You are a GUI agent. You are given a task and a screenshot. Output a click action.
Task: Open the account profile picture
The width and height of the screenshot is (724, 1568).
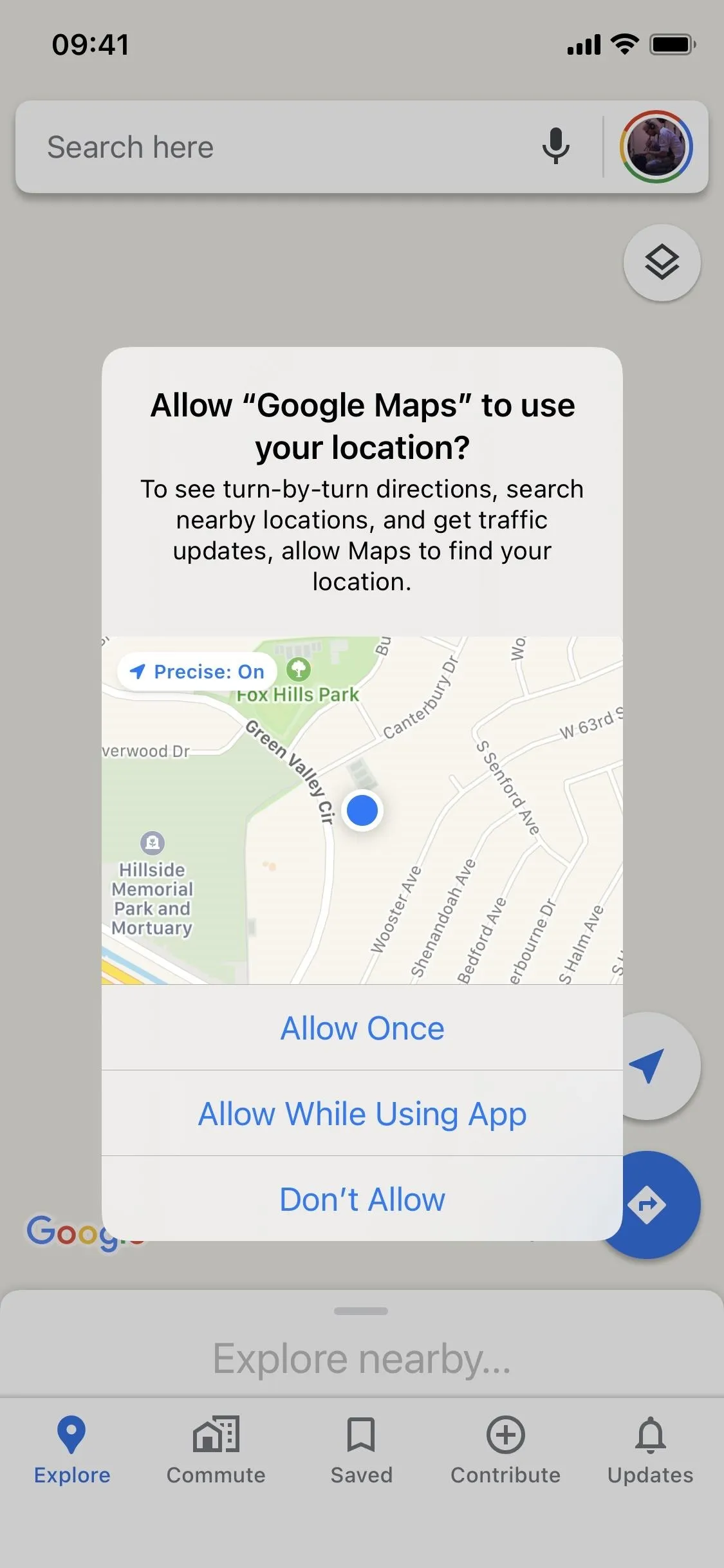(656, 147)
